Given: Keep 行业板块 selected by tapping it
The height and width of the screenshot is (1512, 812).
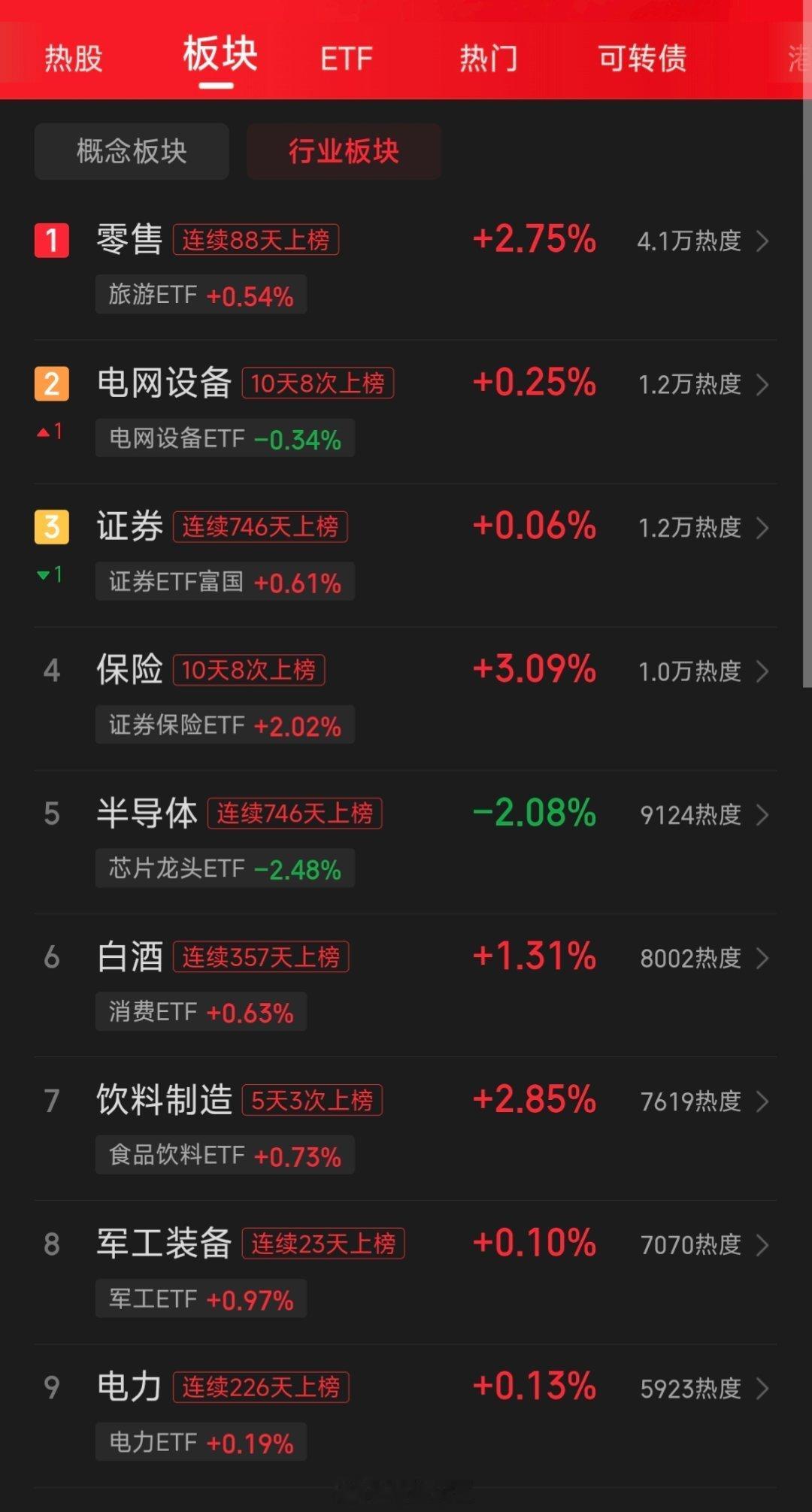Looking at the screenshot, I should 344,151.
